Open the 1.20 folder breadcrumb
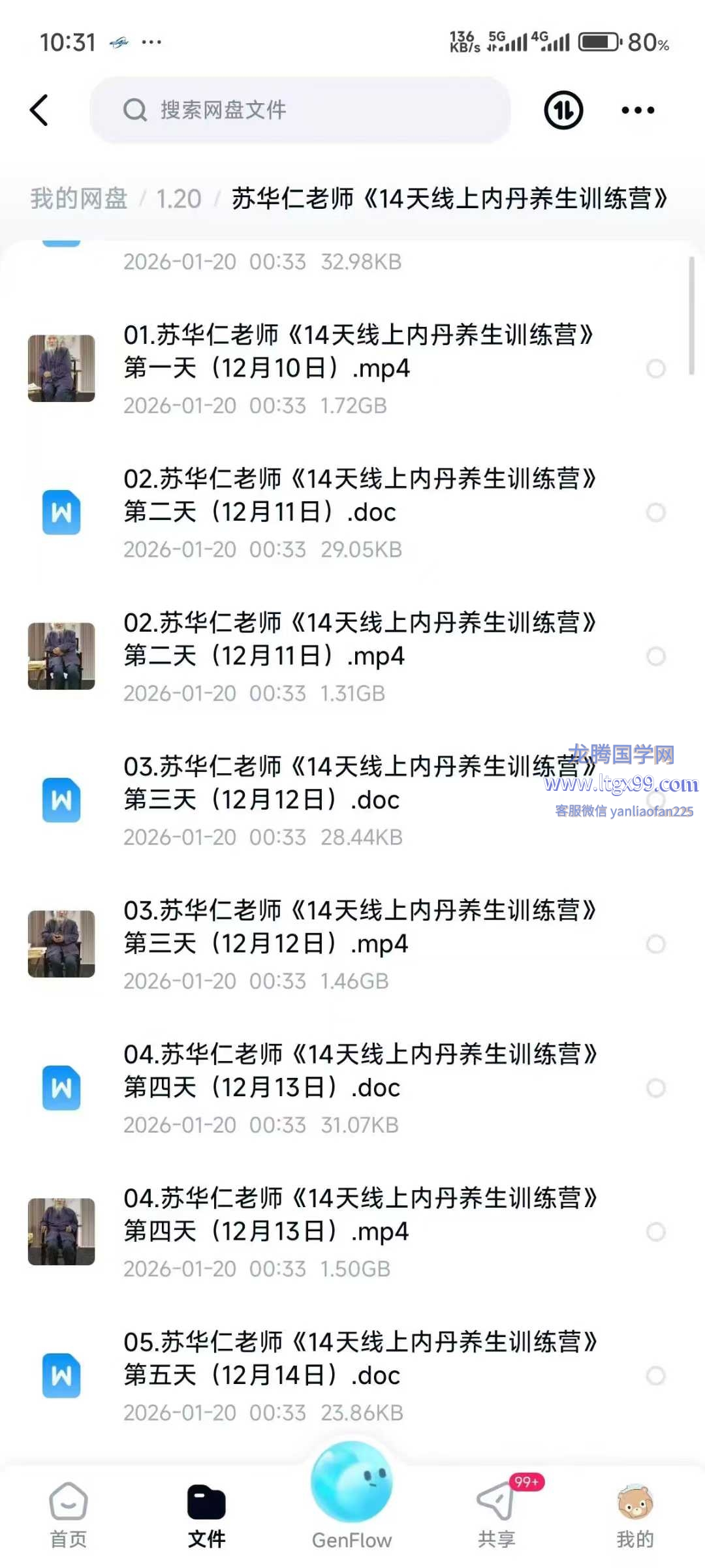 [178, 198]
